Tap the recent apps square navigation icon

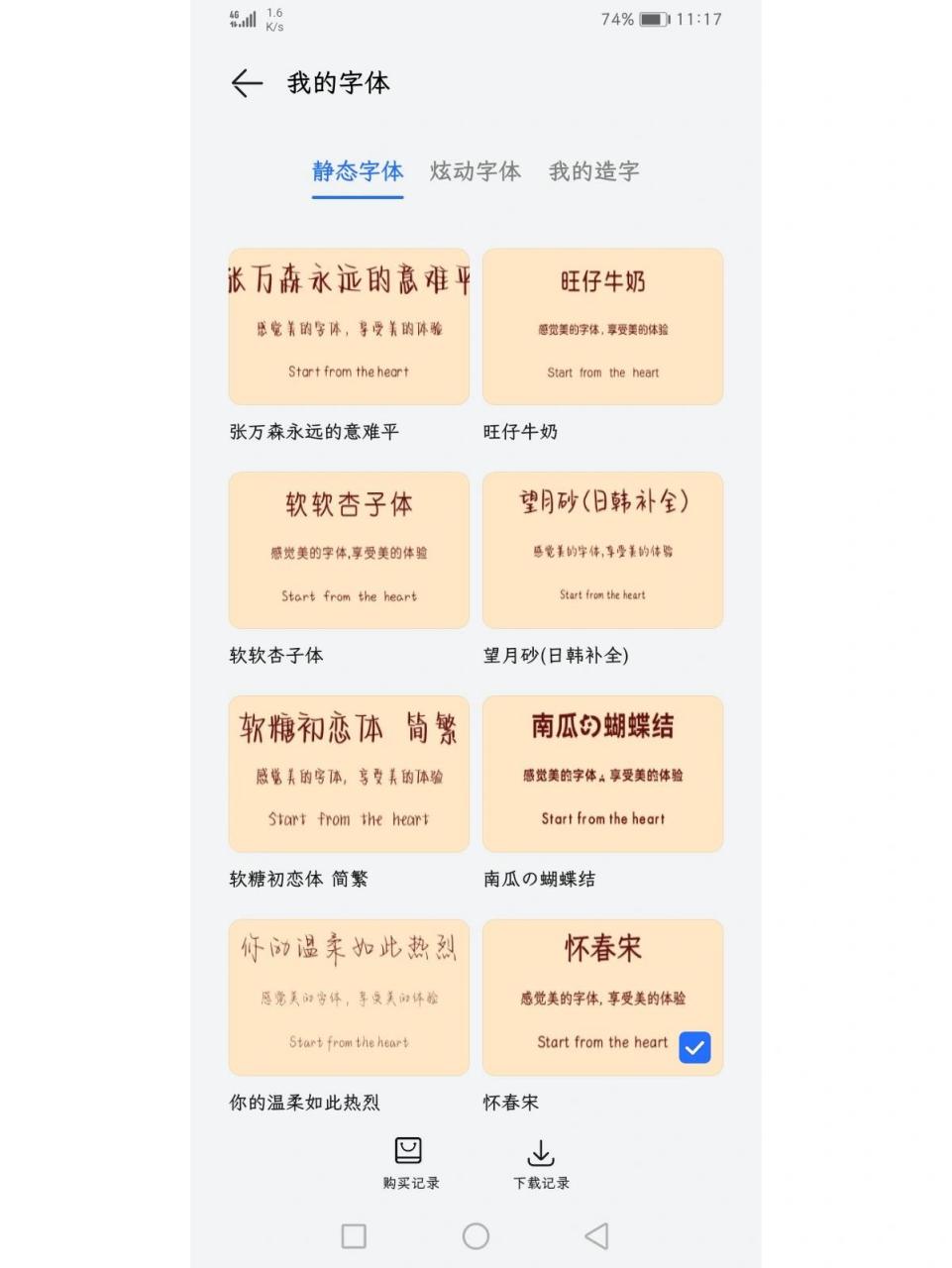click(353, 1236)
